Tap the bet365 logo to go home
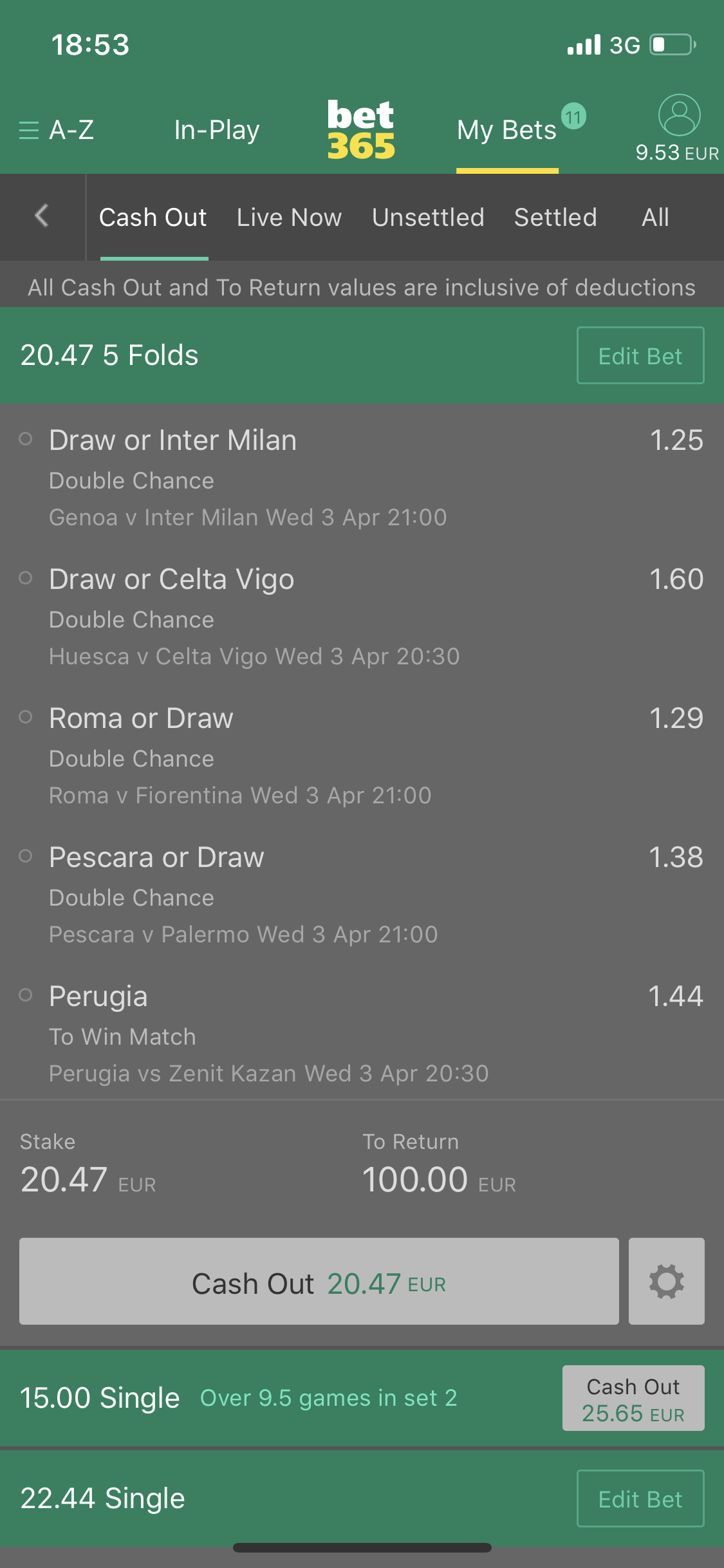Viewport: 724px width, 1568px height. pos(361,129)
